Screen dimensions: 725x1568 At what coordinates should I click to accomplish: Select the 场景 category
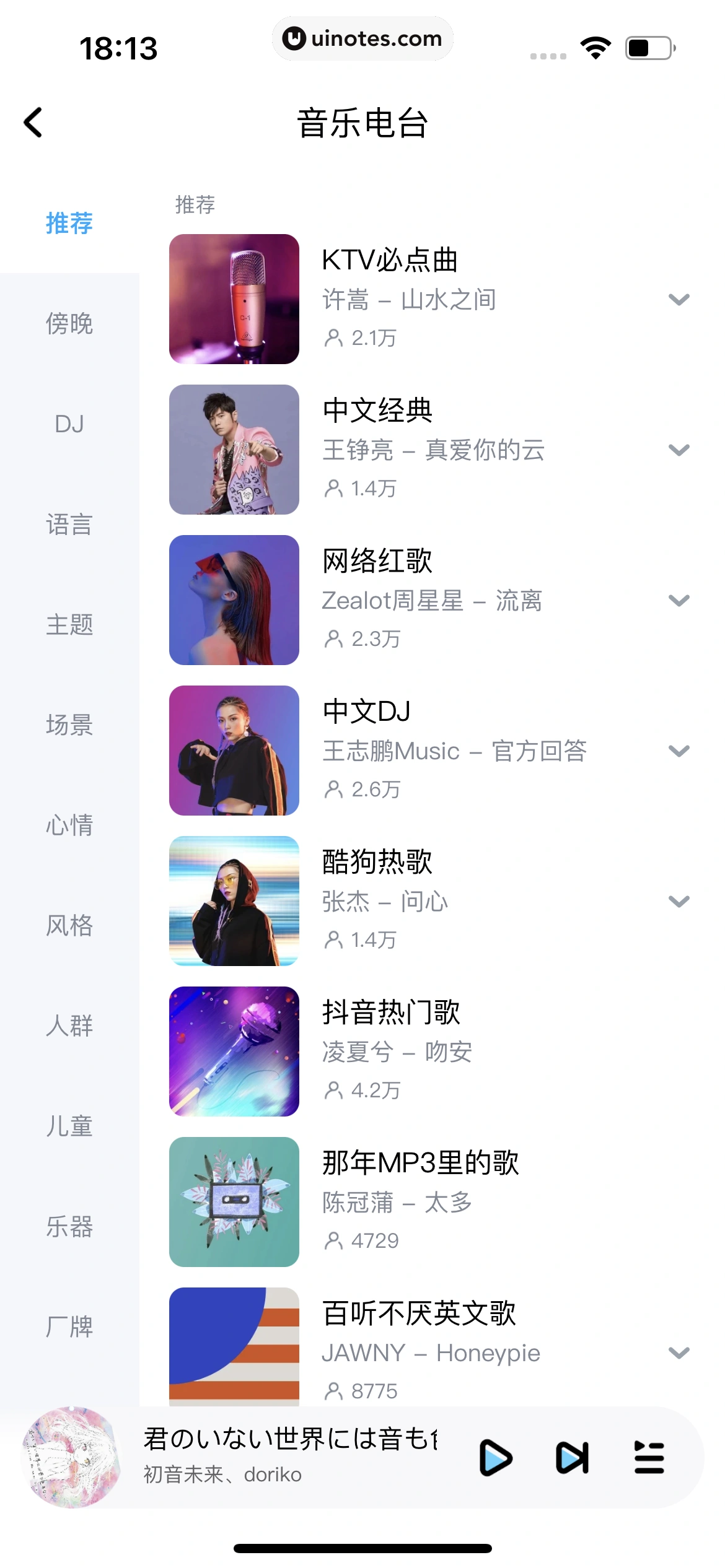coord(69,725)
